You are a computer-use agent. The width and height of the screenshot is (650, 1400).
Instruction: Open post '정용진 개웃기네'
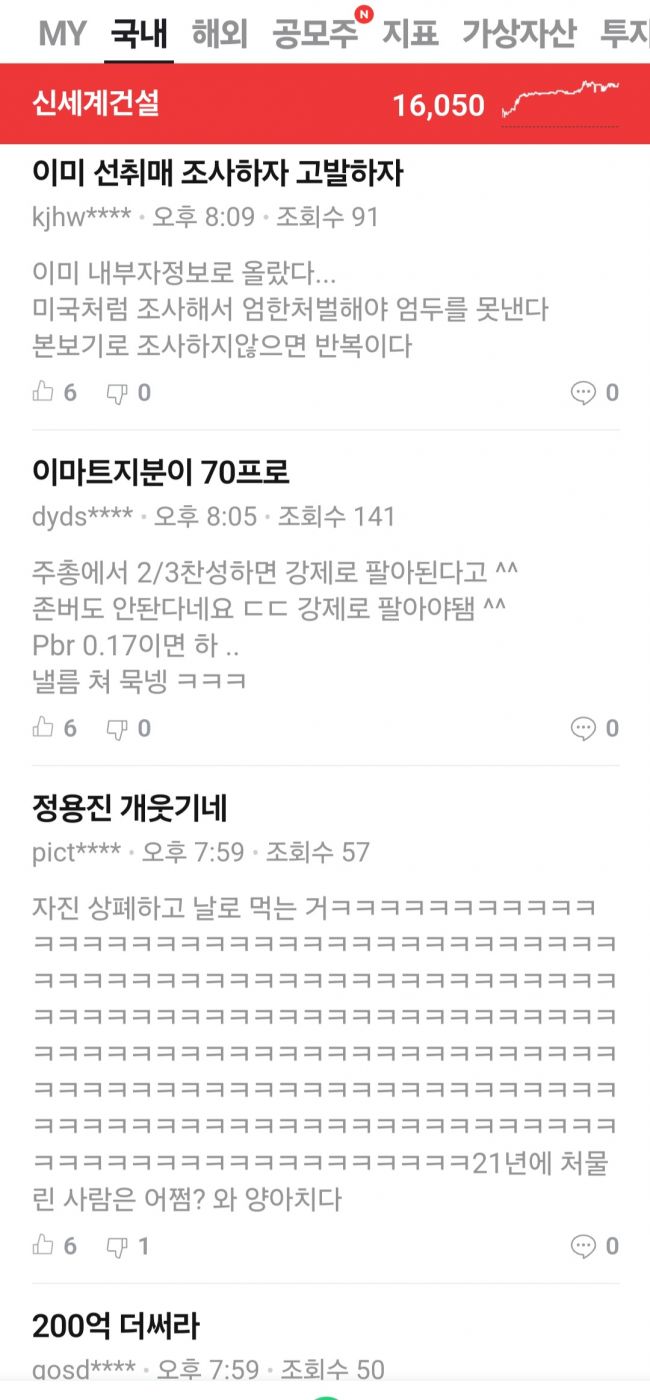pyautogui.click(x=131, y=808)
